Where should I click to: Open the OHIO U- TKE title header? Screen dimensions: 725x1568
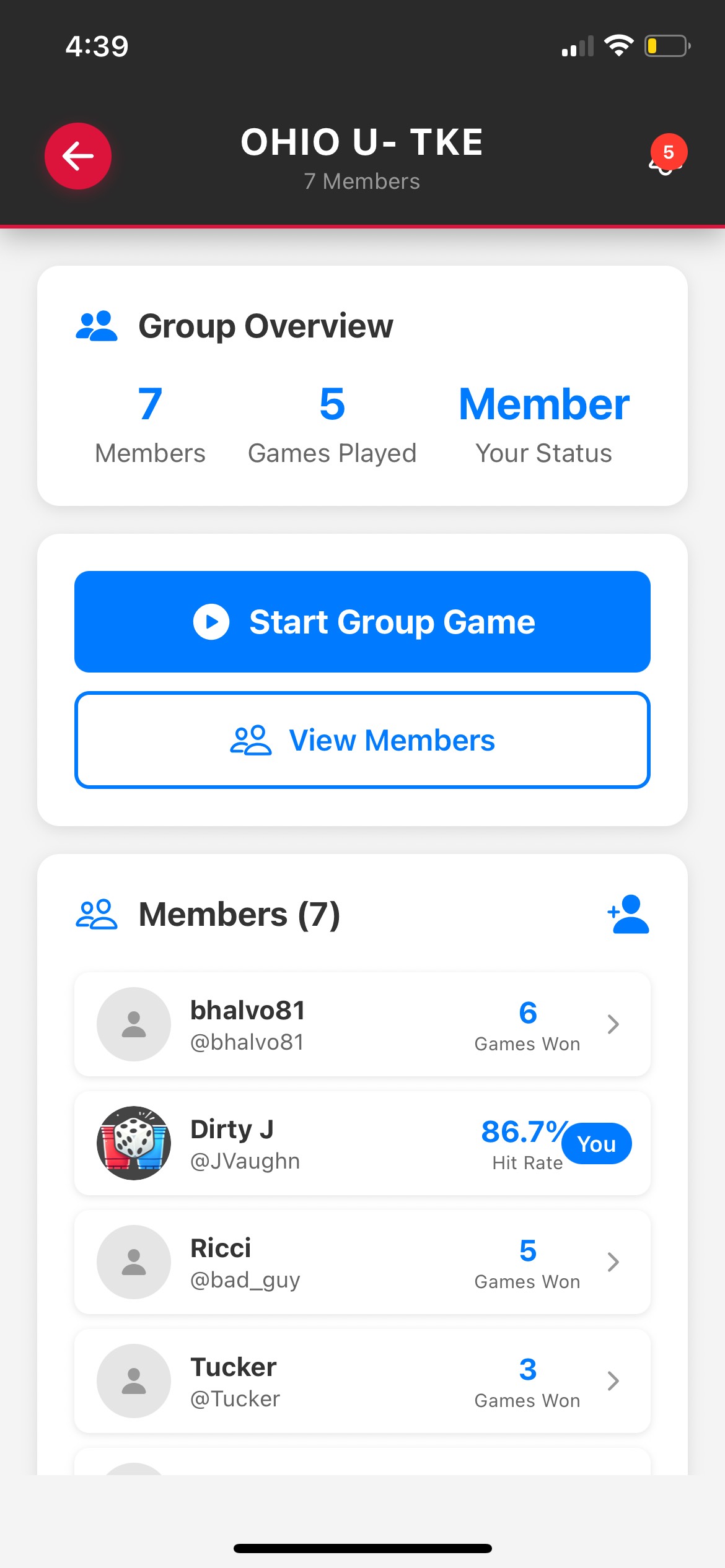pyautogui.click(x=362, y=141)
